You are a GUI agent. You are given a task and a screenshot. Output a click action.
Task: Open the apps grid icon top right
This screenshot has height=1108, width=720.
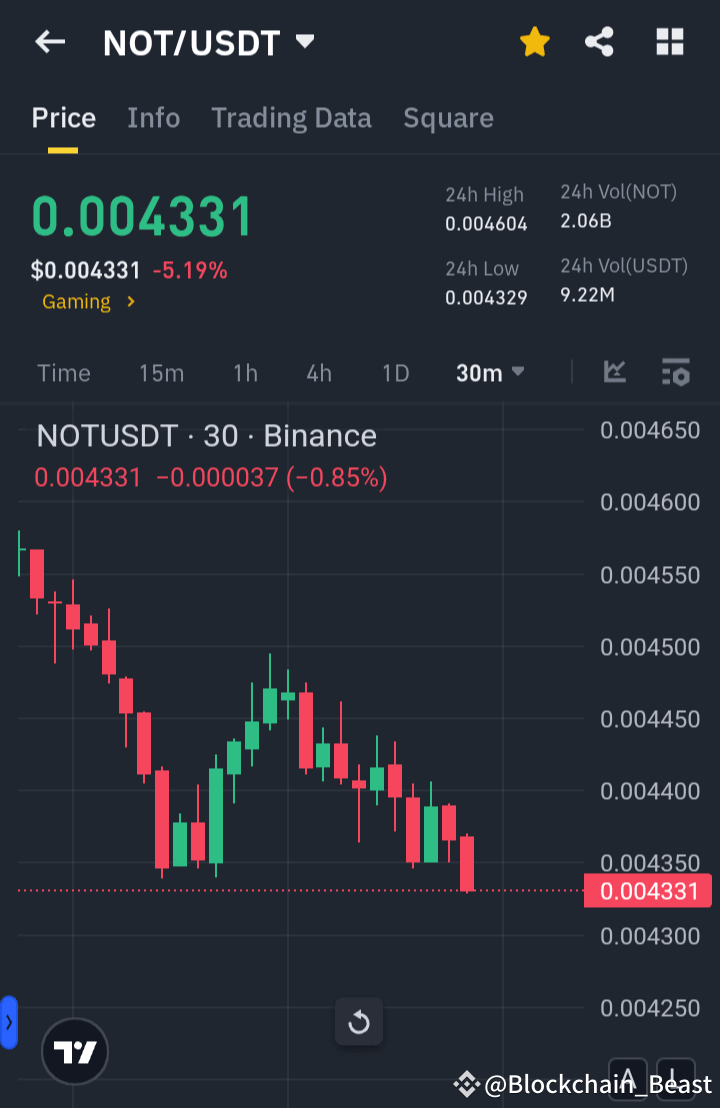(x=669, y=41)
